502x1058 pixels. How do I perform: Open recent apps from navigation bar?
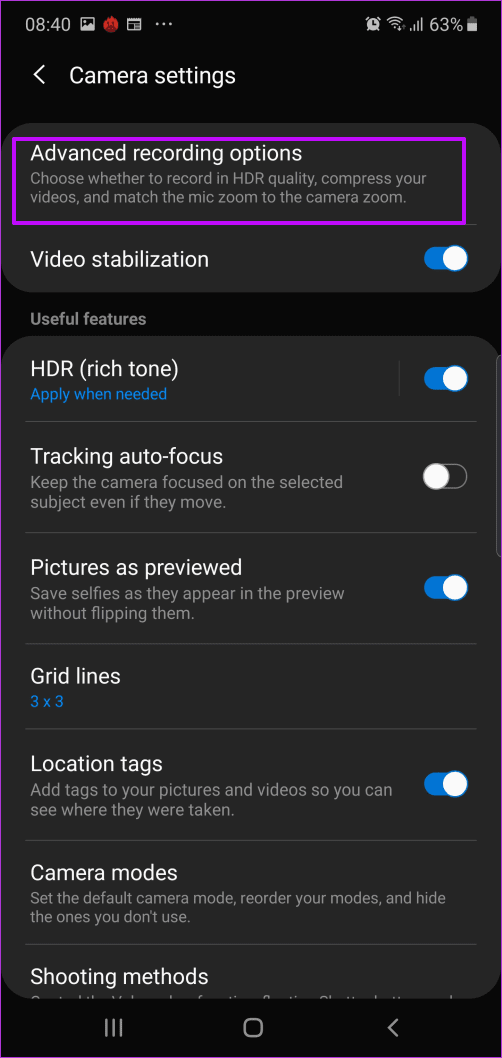pyautogui.click(x=113, y=1027)
